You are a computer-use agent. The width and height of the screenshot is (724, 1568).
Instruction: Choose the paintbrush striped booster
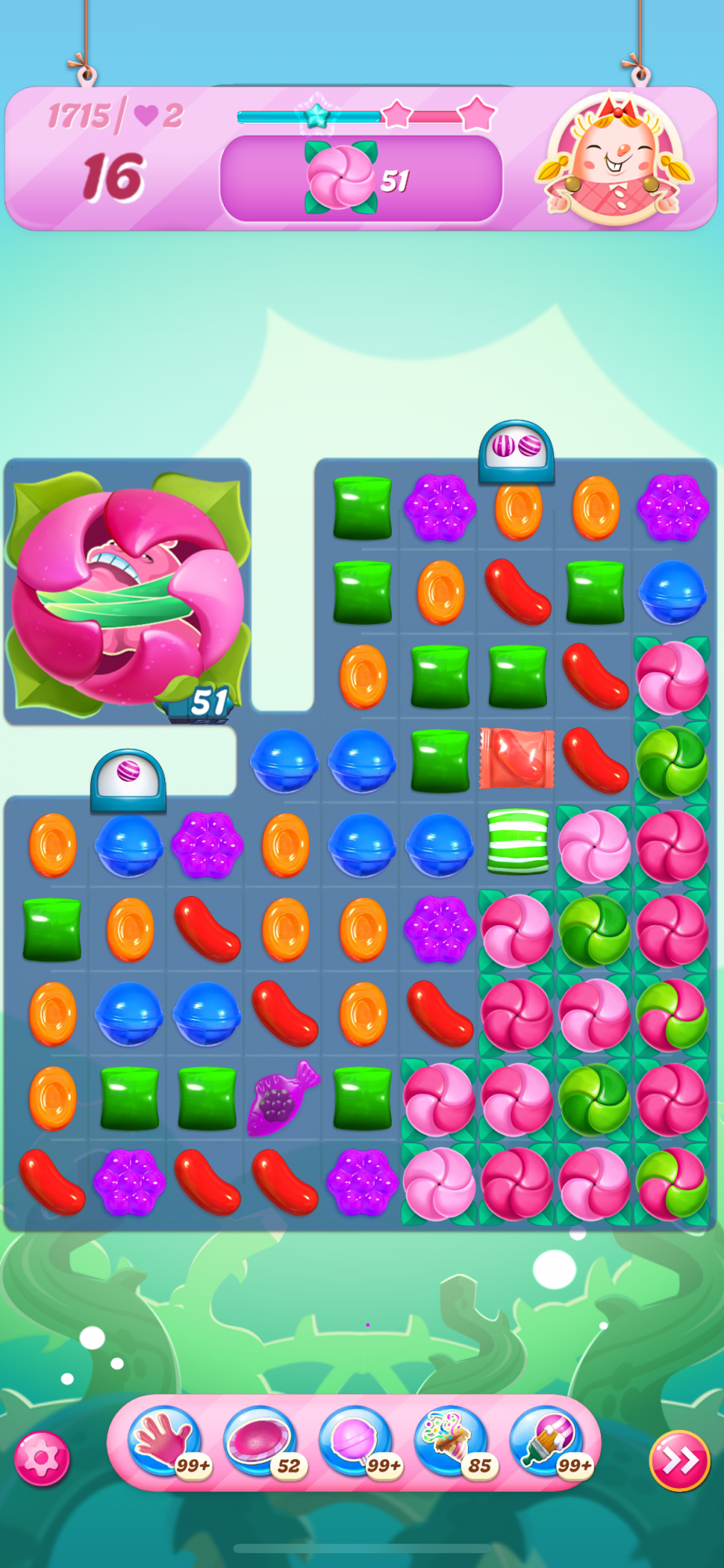(546, 1442)
